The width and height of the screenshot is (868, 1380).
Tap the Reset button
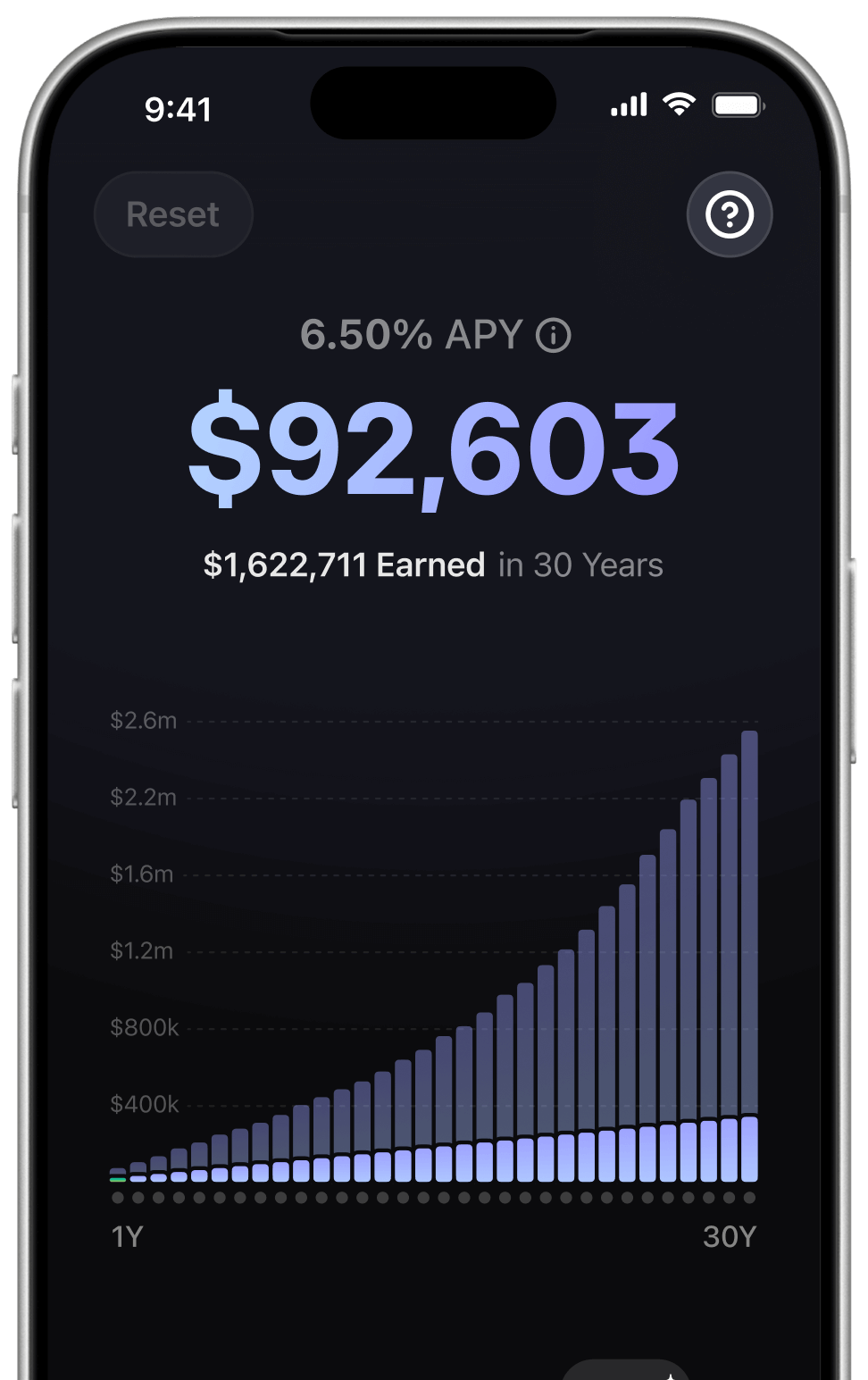click(x=173, y=214)
